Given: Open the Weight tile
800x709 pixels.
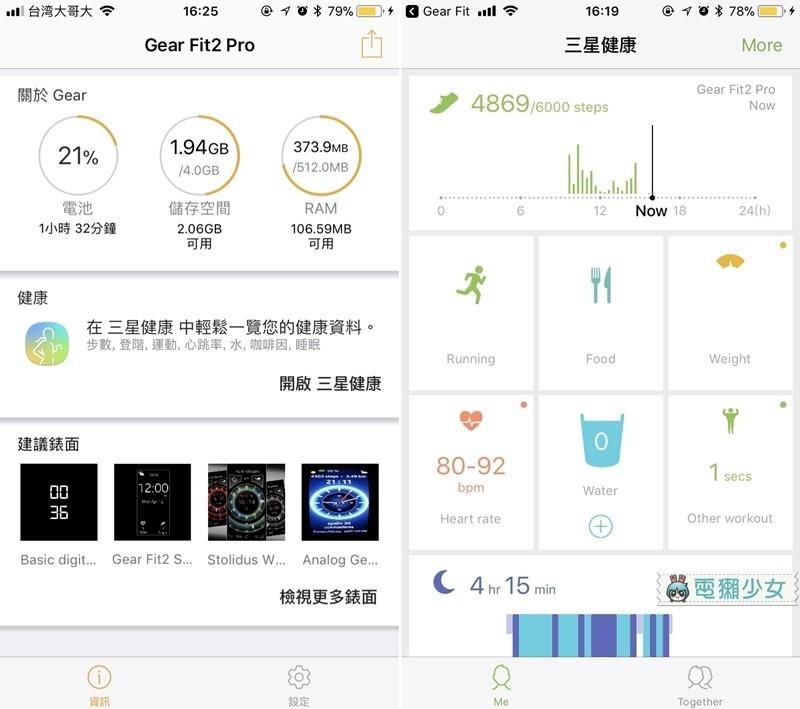Looking at the screenshot, I should click(730, 312).
